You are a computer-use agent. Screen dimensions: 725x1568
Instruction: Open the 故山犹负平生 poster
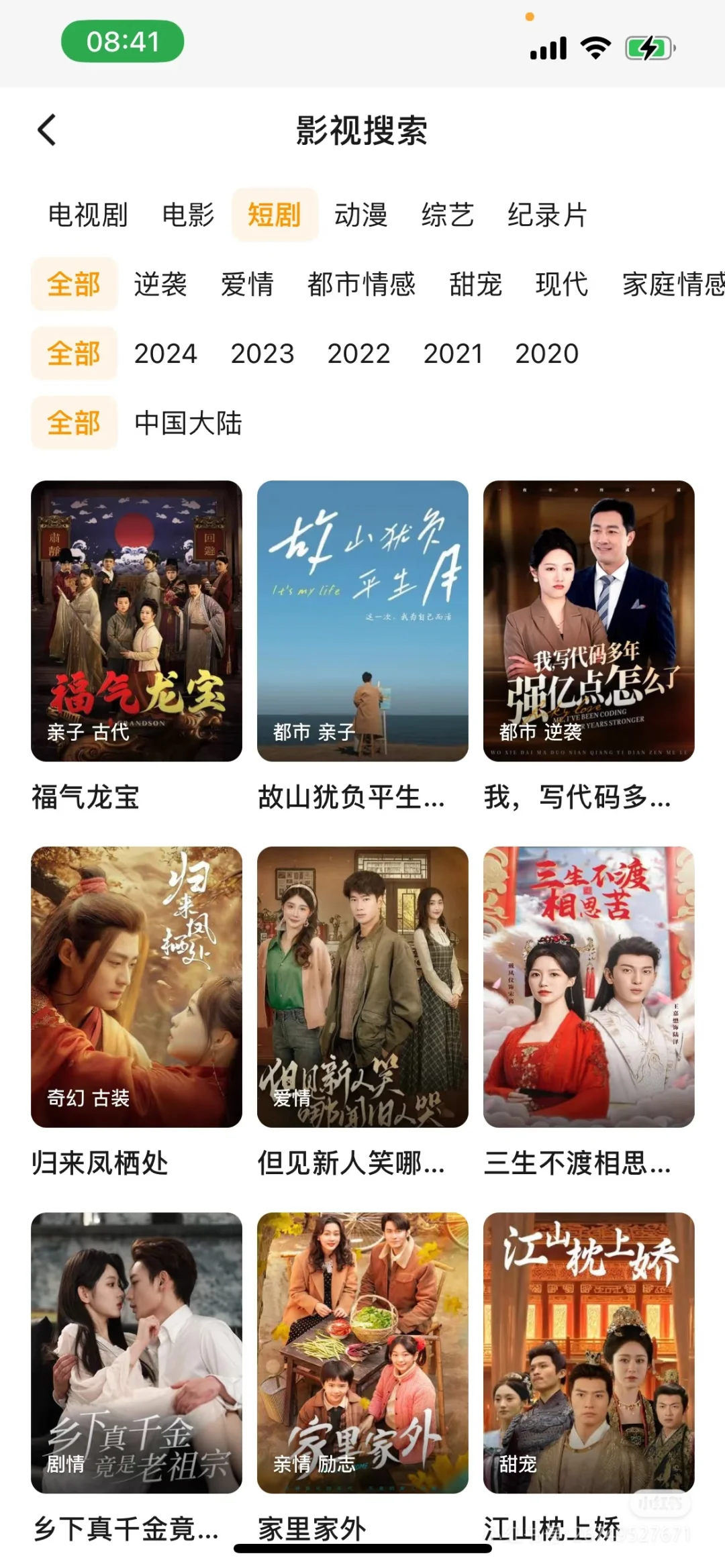click(362, 621)
